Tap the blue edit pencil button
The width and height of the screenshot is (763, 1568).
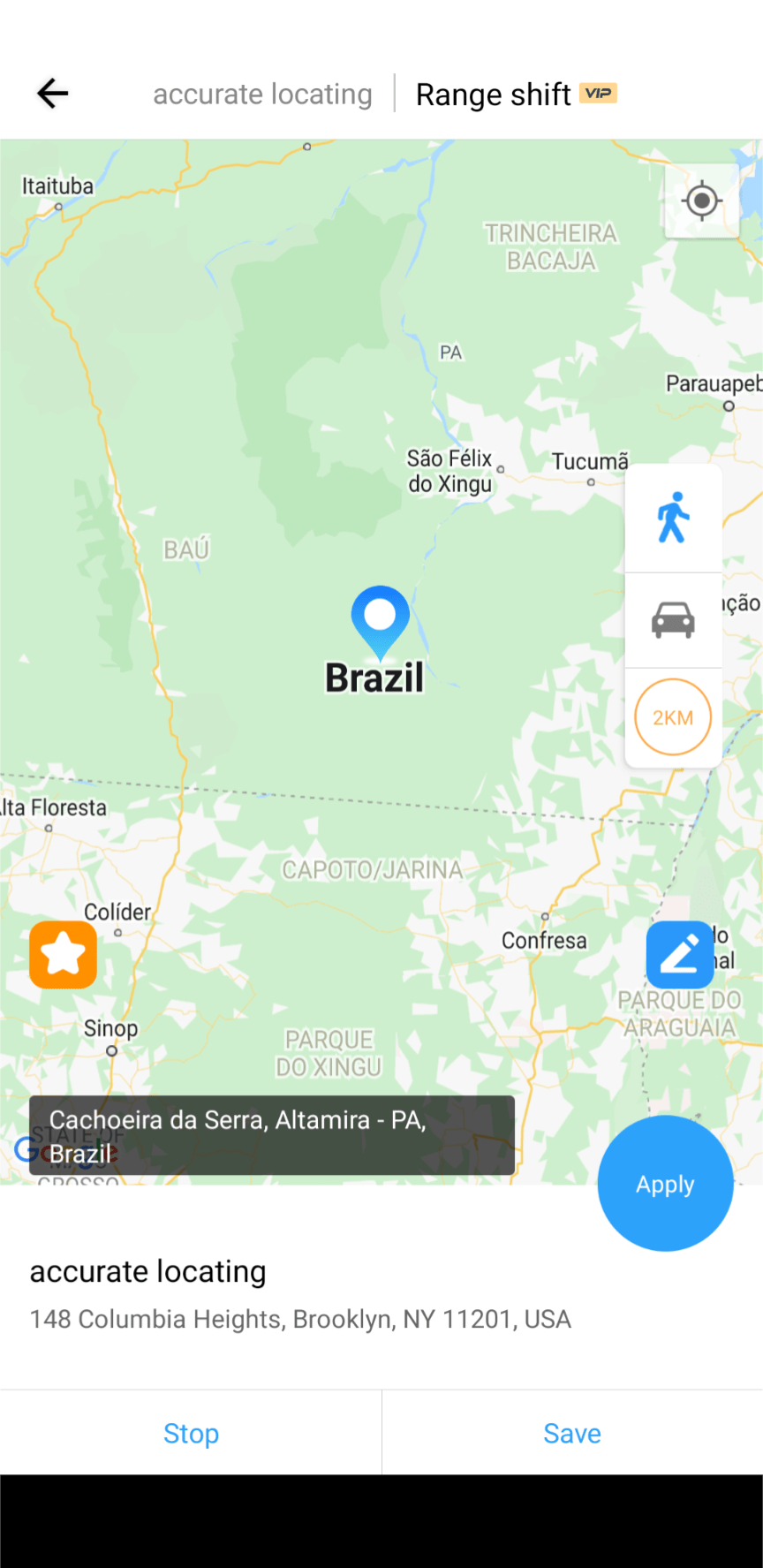point(680,955)
